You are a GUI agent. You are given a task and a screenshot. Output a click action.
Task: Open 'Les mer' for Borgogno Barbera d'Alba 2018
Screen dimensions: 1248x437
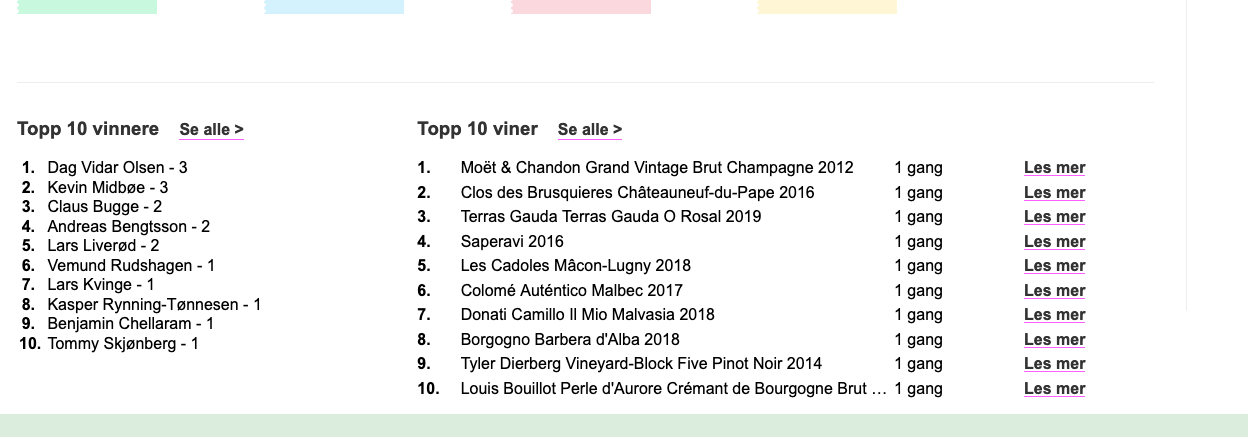coord(1054,340)
